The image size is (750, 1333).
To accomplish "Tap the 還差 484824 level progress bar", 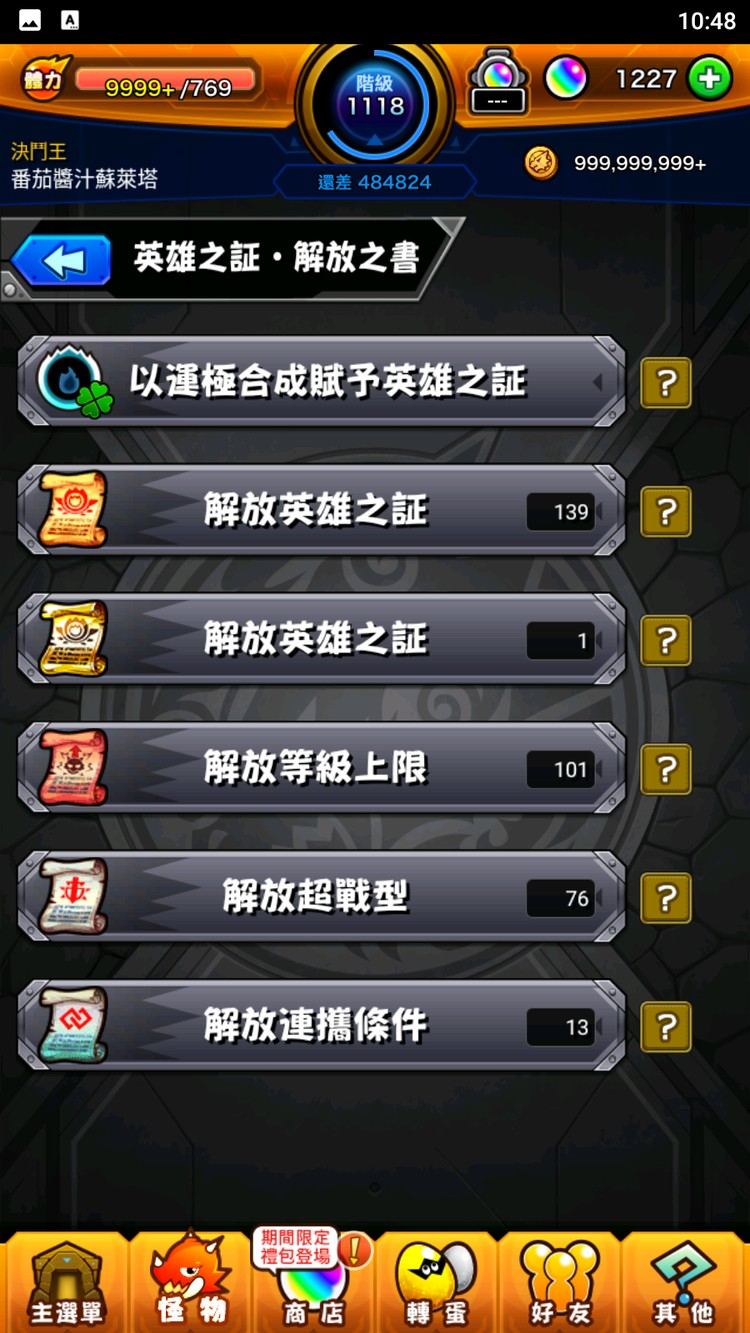I will click(x=373, y=182).
